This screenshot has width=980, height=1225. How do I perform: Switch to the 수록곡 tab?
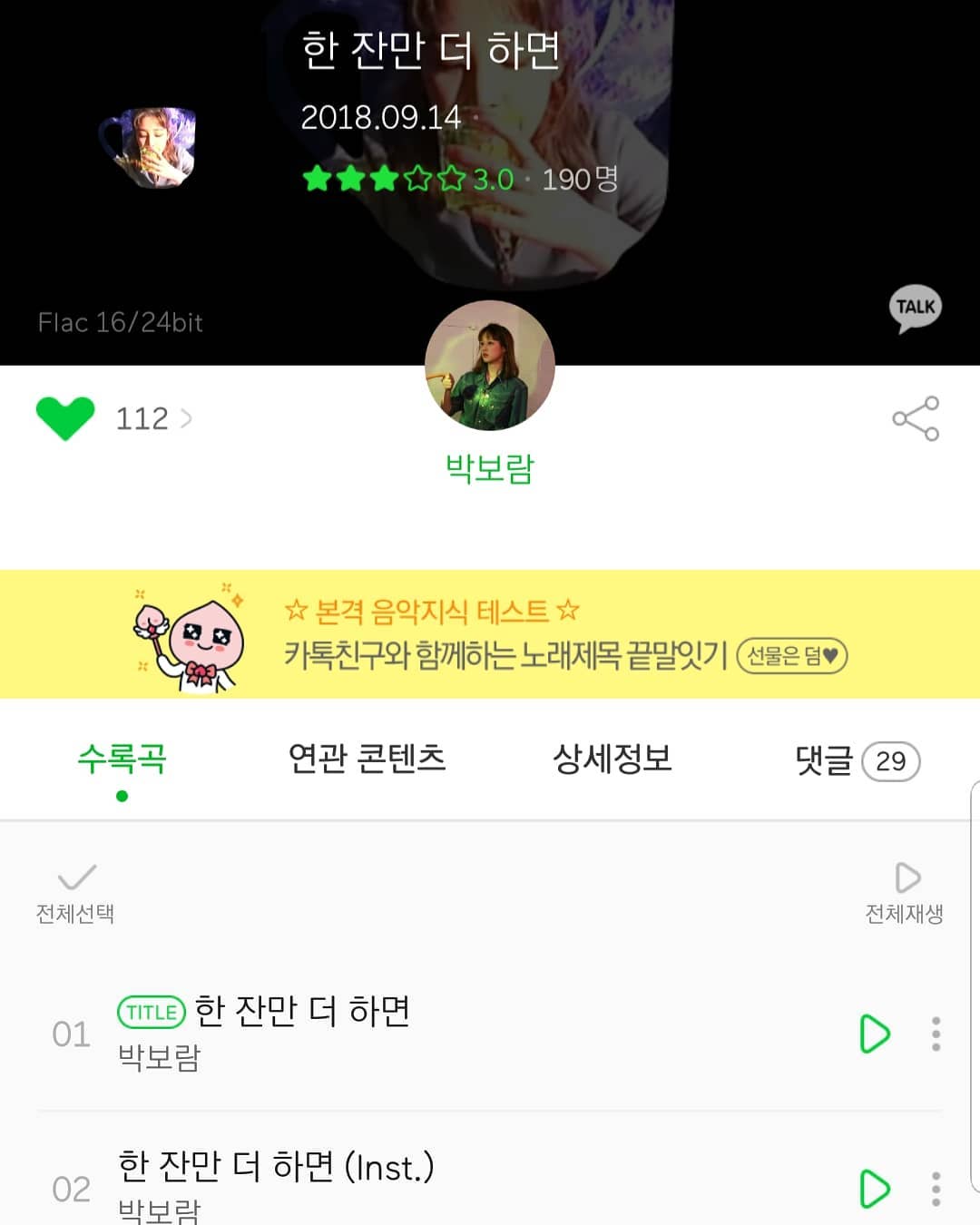point(122,759)
